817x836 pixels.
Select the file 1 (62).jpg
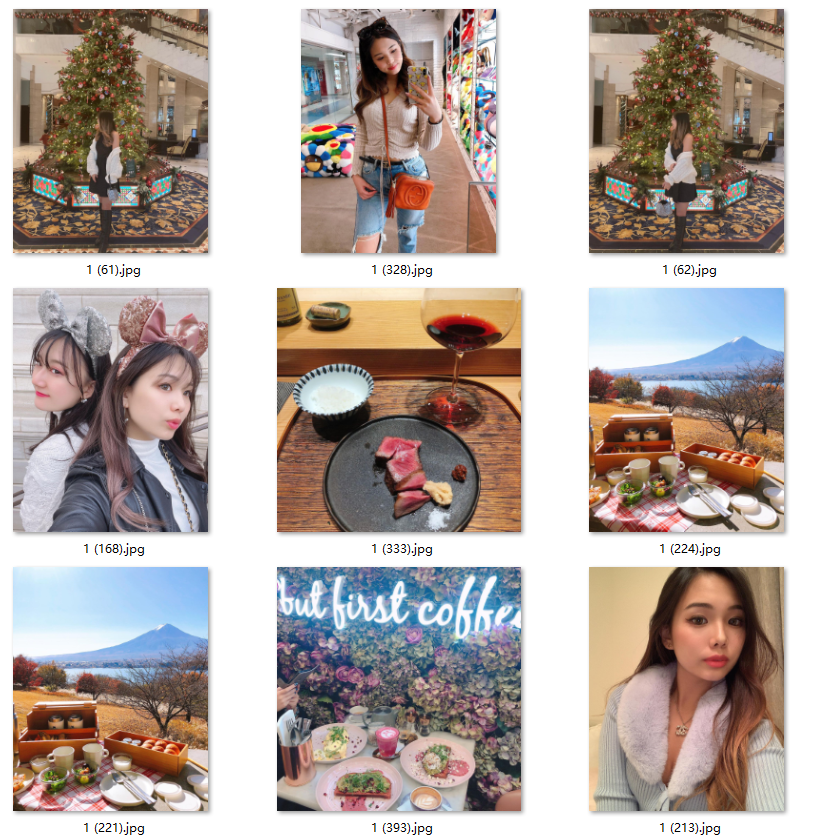click(x=687, y=131)
